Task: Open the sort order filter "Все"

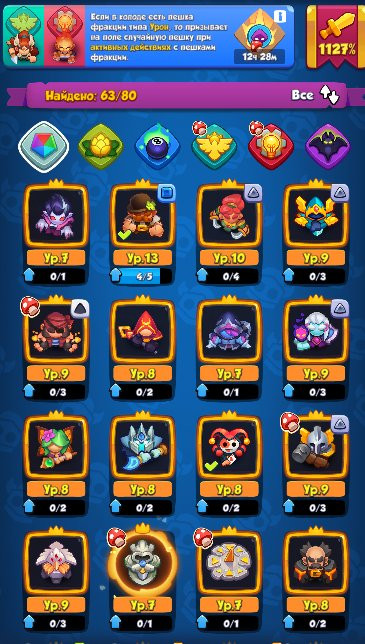Action: (x=315, y=95)
